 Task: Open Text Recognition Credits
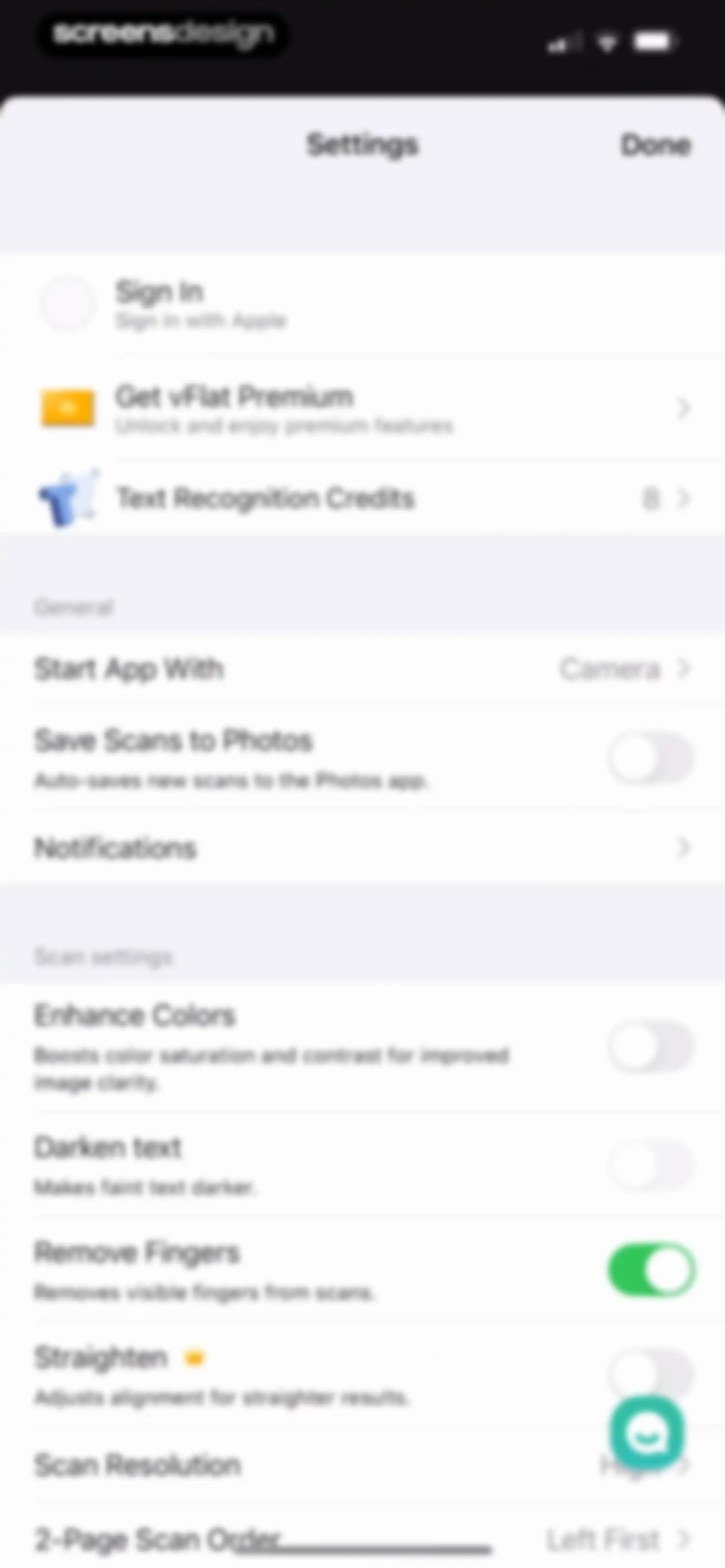(x=362, y=498)
